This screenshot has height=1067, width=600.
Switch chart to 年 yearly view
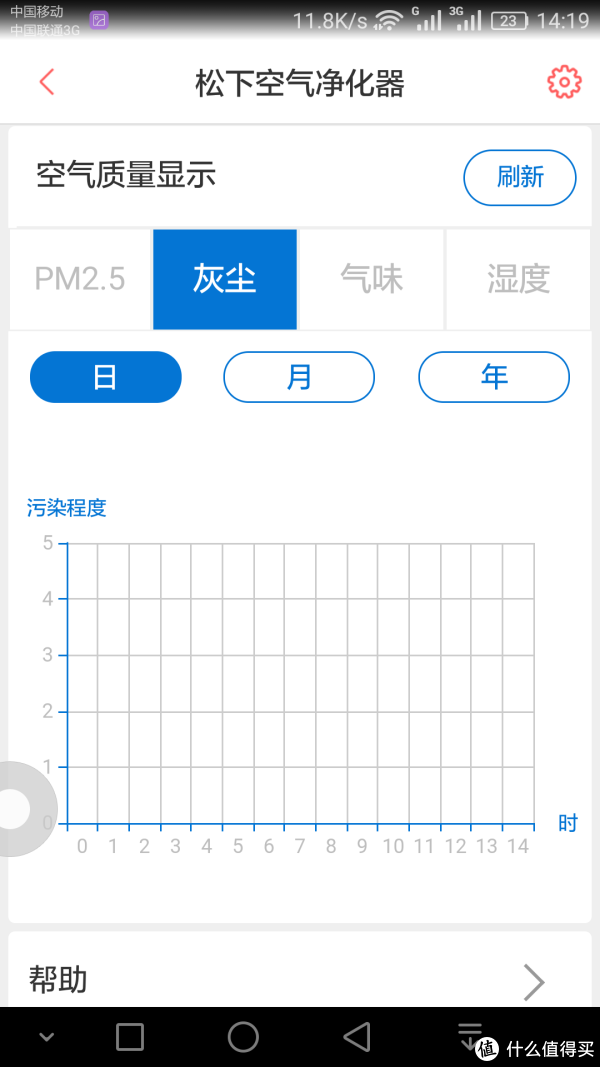click(x=494, y=377)
